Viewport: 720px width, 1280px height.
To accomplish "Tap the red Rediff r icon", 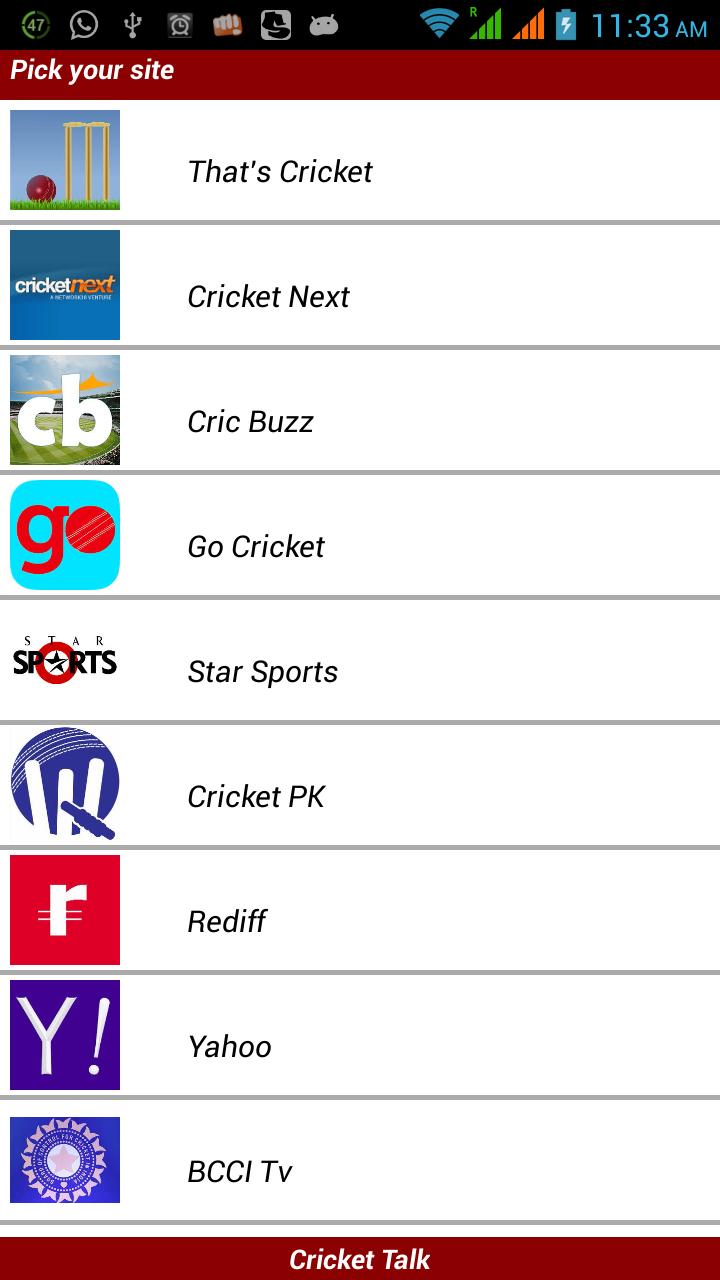I will (x=64, y=910).
